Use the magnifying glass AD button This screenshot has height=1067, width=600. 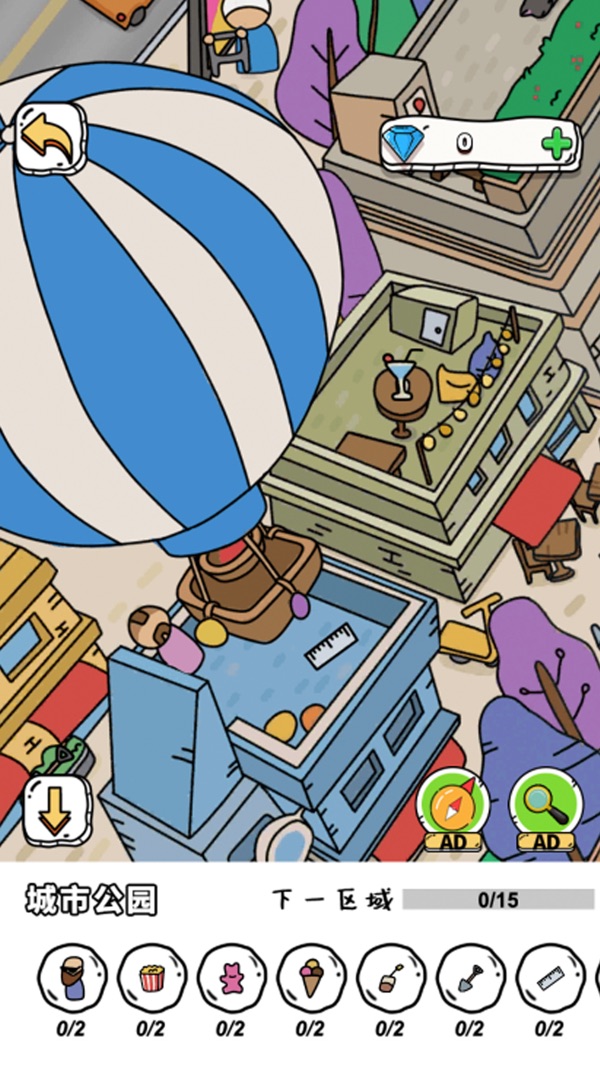[x=545, y=806]
